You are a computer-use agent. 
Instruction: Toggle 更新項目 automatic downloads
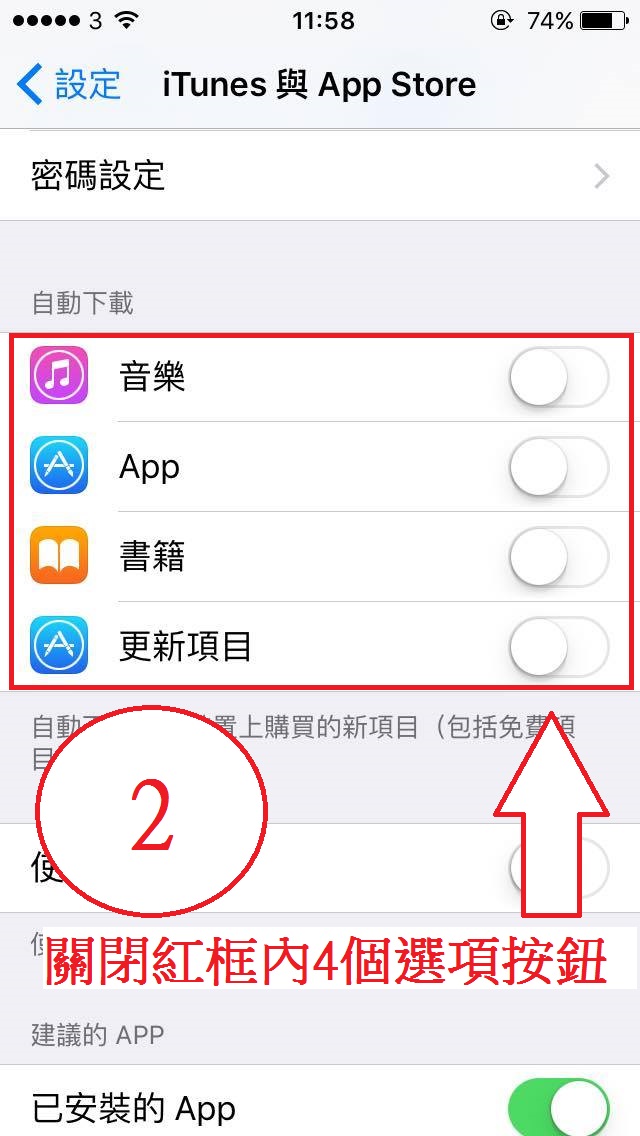558,647
